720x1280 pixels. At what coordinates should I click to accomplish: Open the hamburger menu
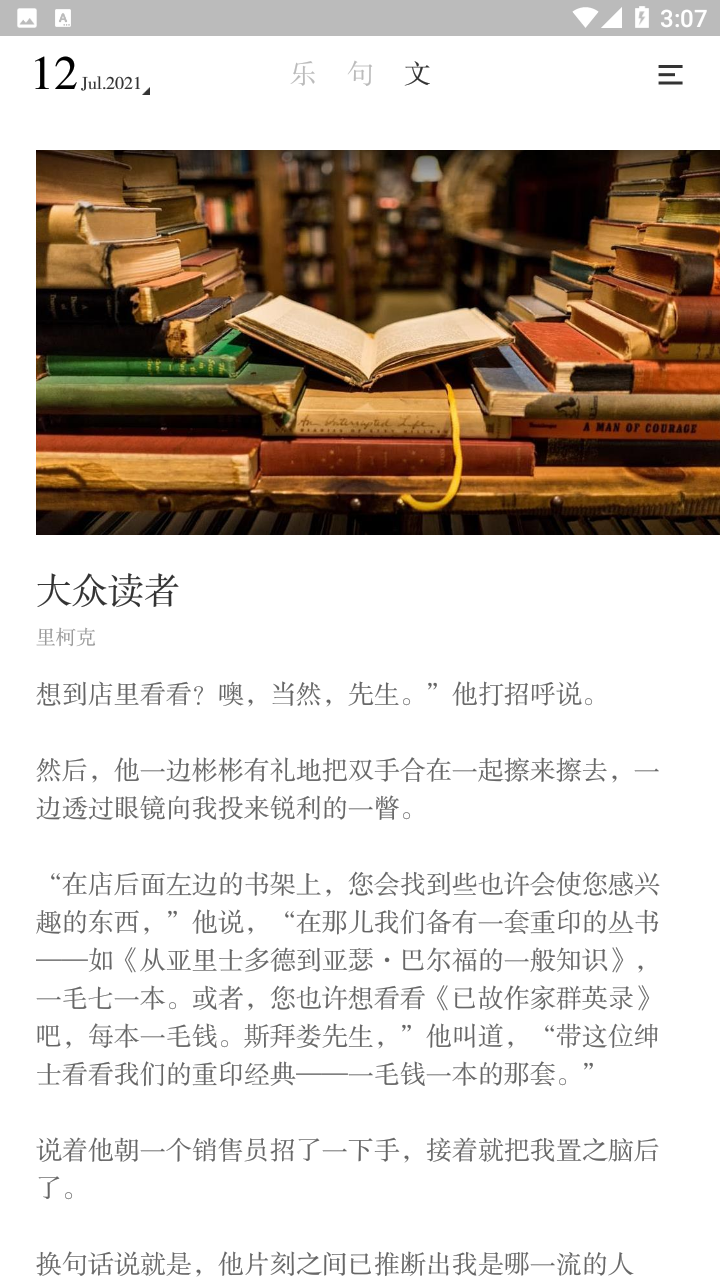click(x=670, y=75)
